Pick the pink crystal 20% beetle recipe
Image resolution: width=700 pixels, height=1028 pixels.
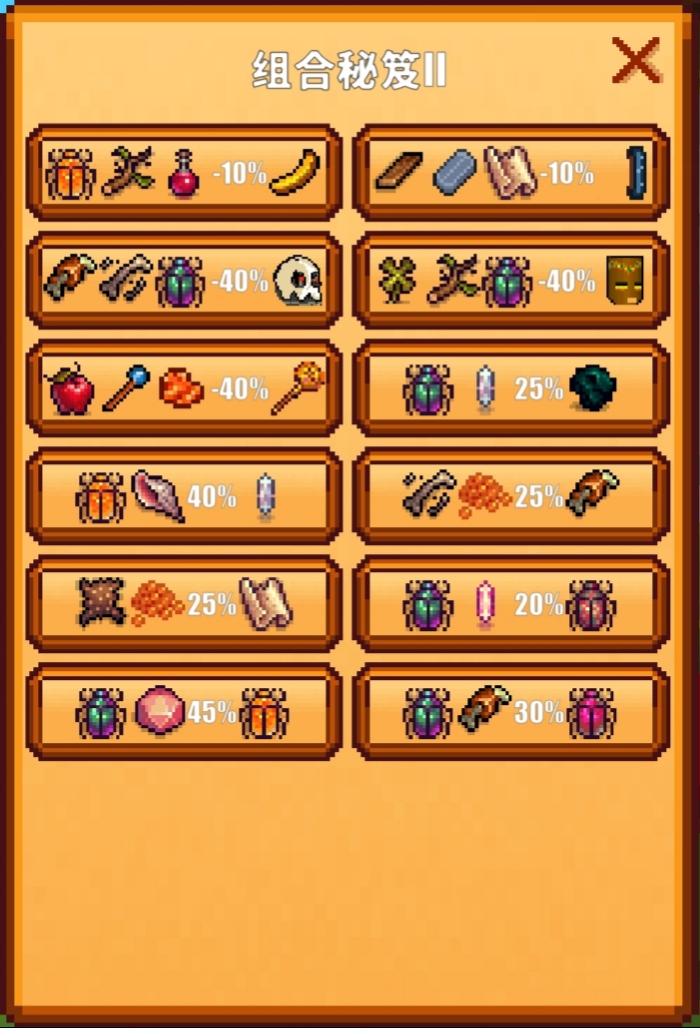[511, 604]
